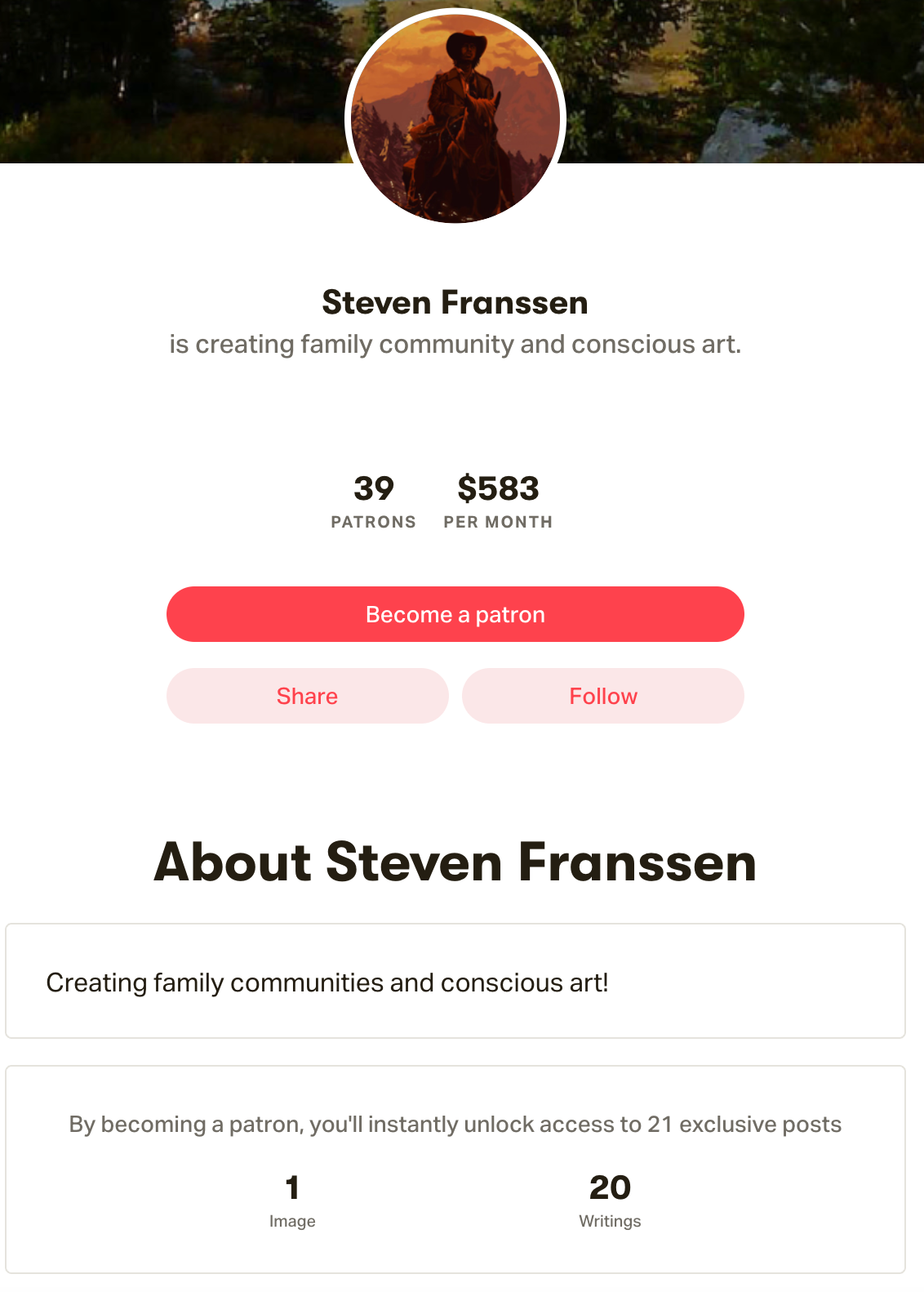Viewport: 924px width, 1292px height.
Task: Follow Steven Franssen
Action: [x=603, y=696]
